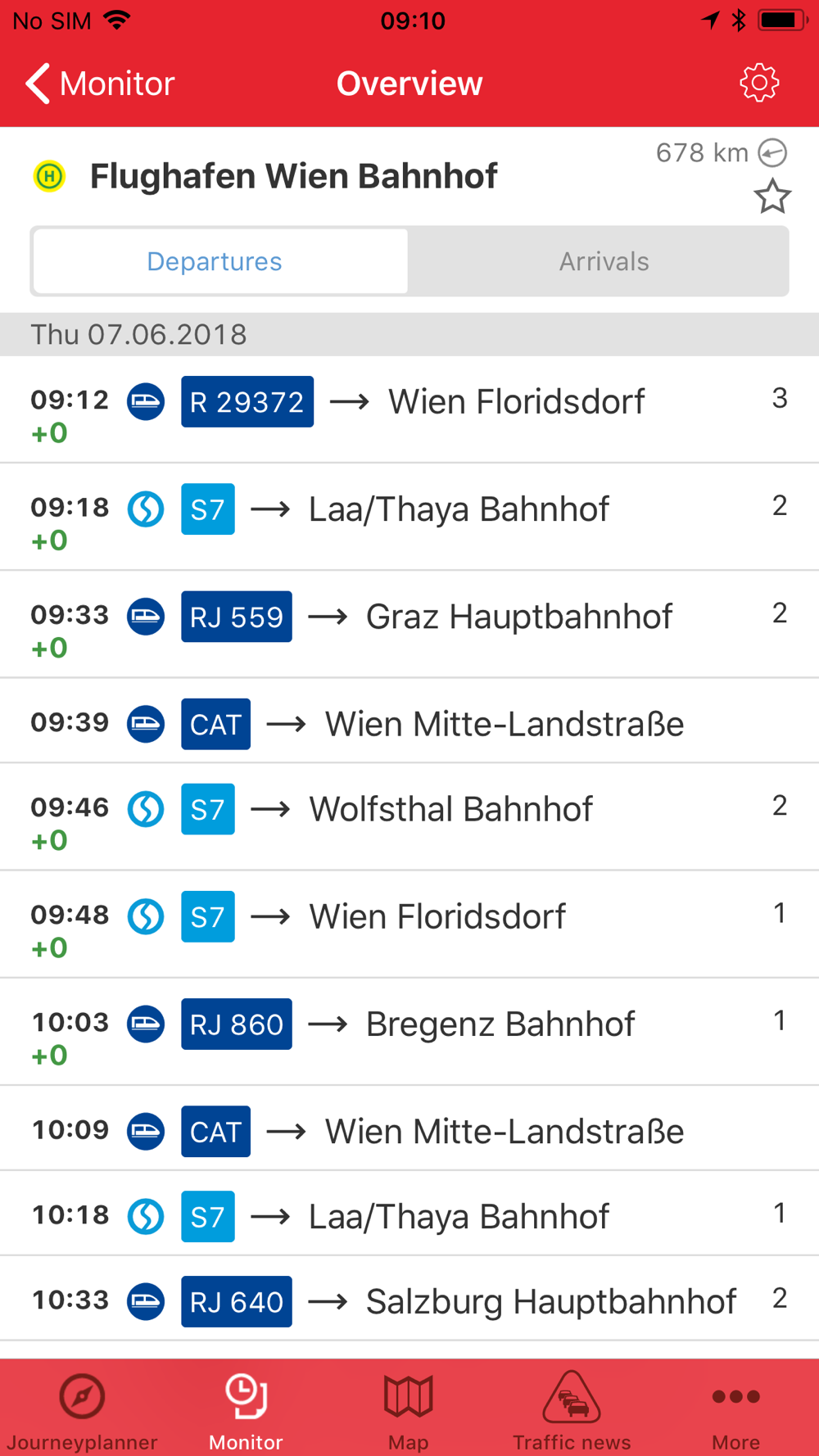Screen dimensions: 819x1456
Task: View RJ 860 to Bregenz Bahnhof
Action: (x=409, y=1032)
